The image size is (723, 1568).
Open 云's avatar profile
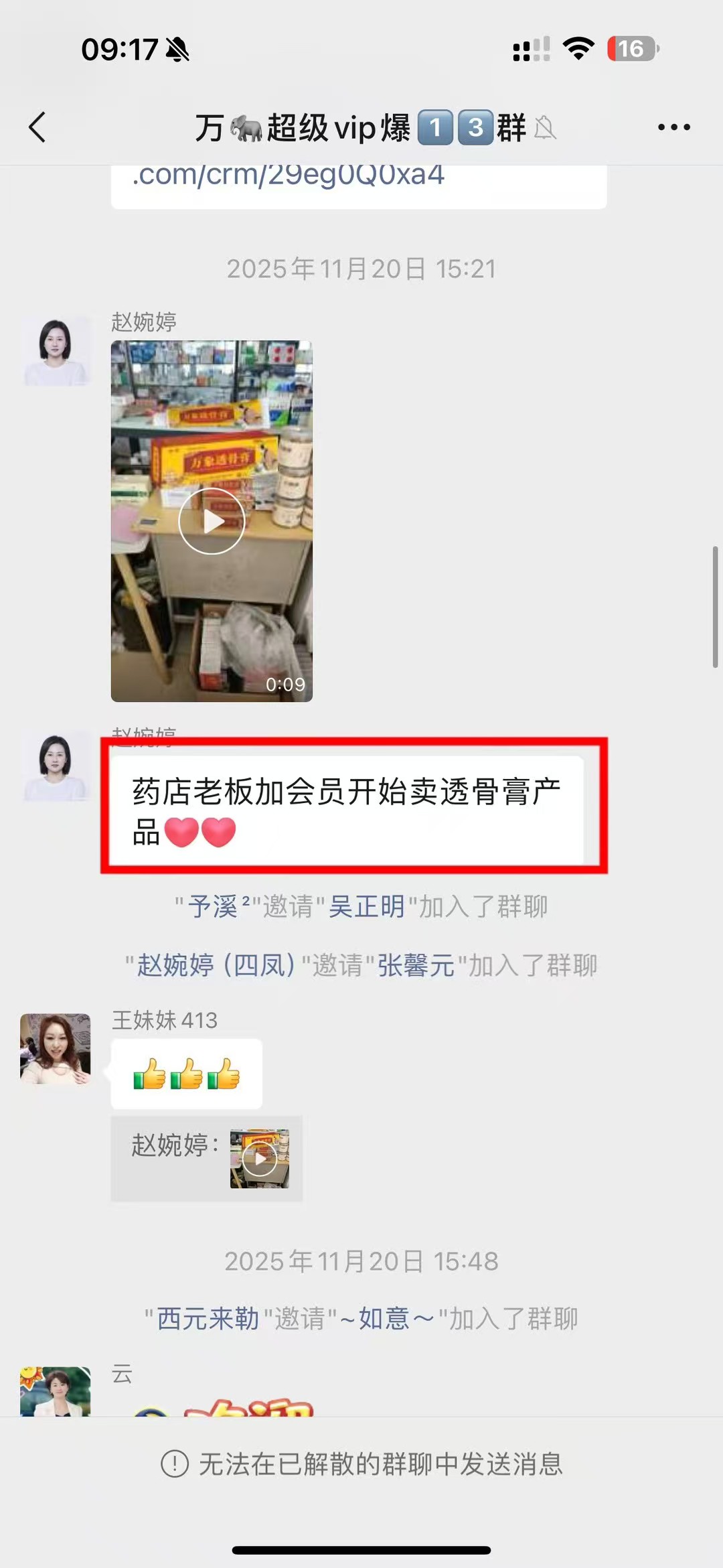point(56,1392)
